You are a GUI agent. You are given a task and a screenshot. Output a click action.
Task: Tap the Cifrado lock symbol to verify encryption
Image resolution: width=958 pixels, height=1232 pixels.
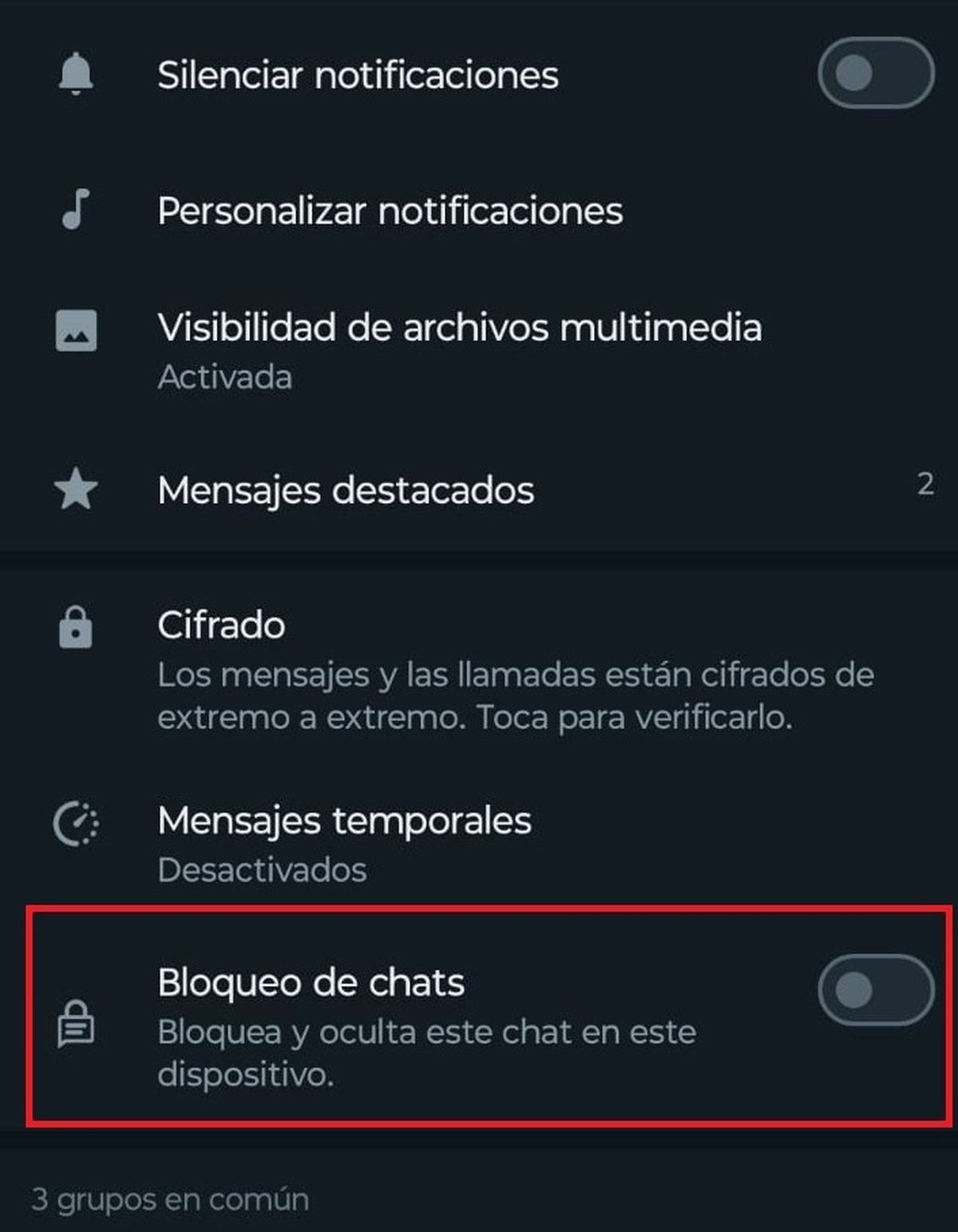tap(76, 628)
